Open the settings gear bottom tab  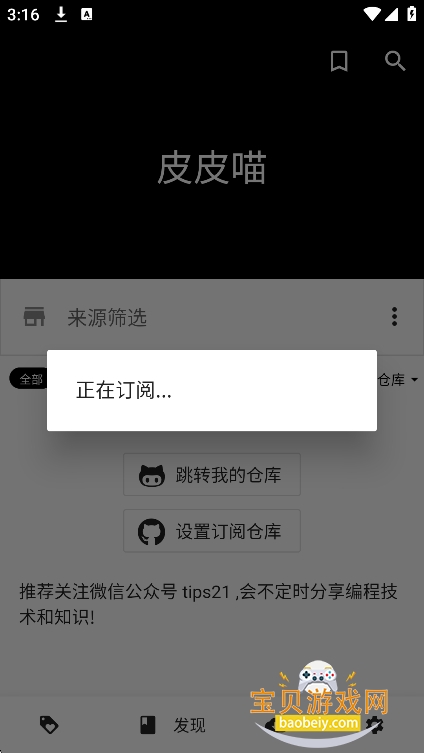375,725
